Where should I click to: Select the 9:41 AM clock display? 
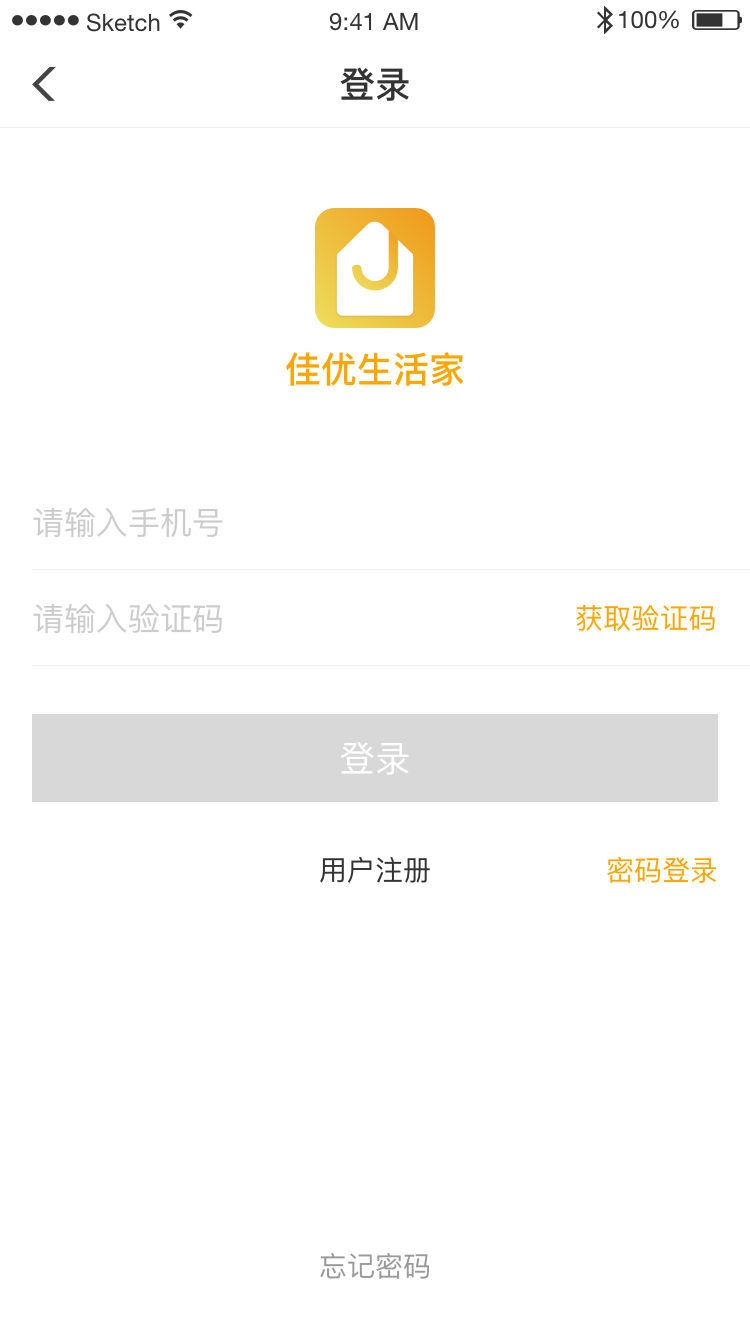(373, 20)
